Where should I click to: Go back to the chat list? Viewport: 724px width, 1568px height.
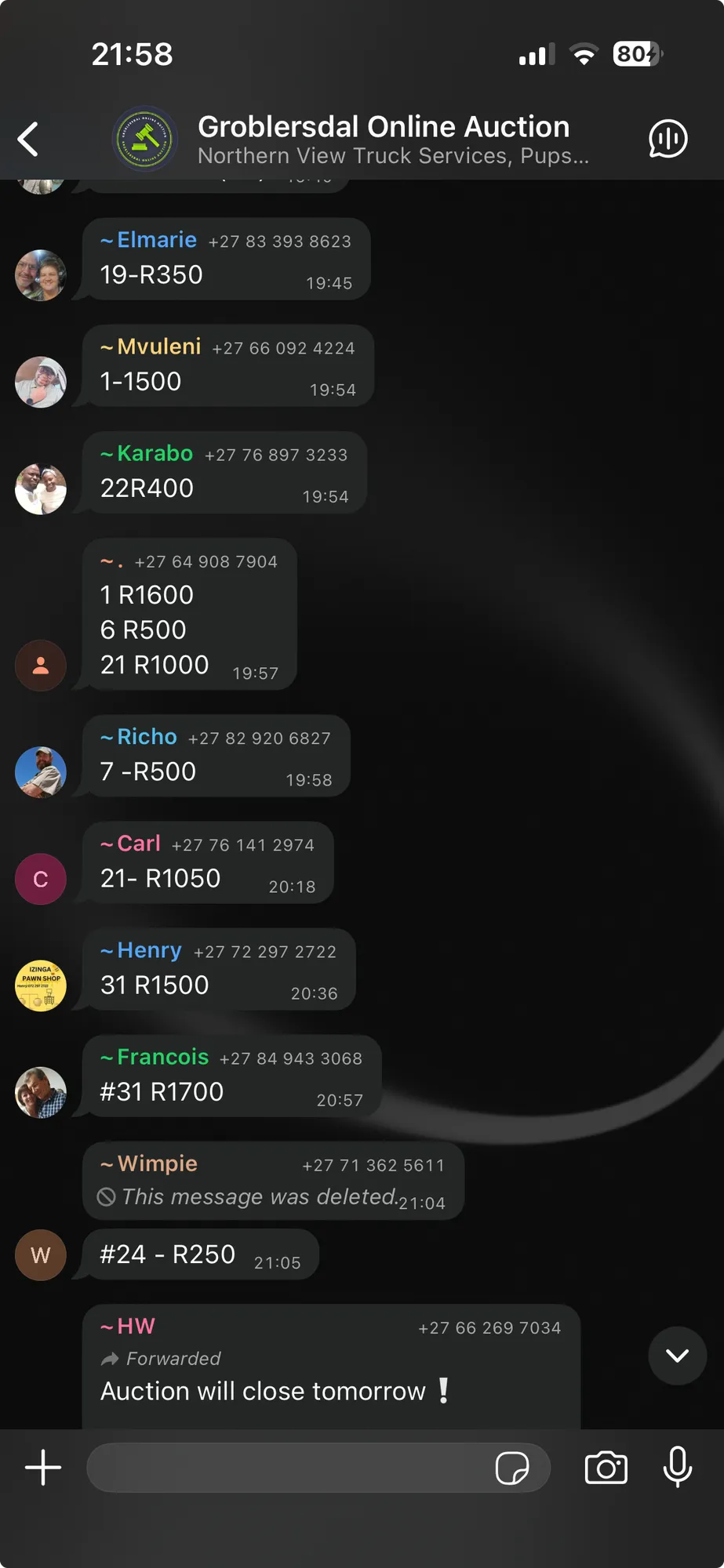[x=28, y=140]
